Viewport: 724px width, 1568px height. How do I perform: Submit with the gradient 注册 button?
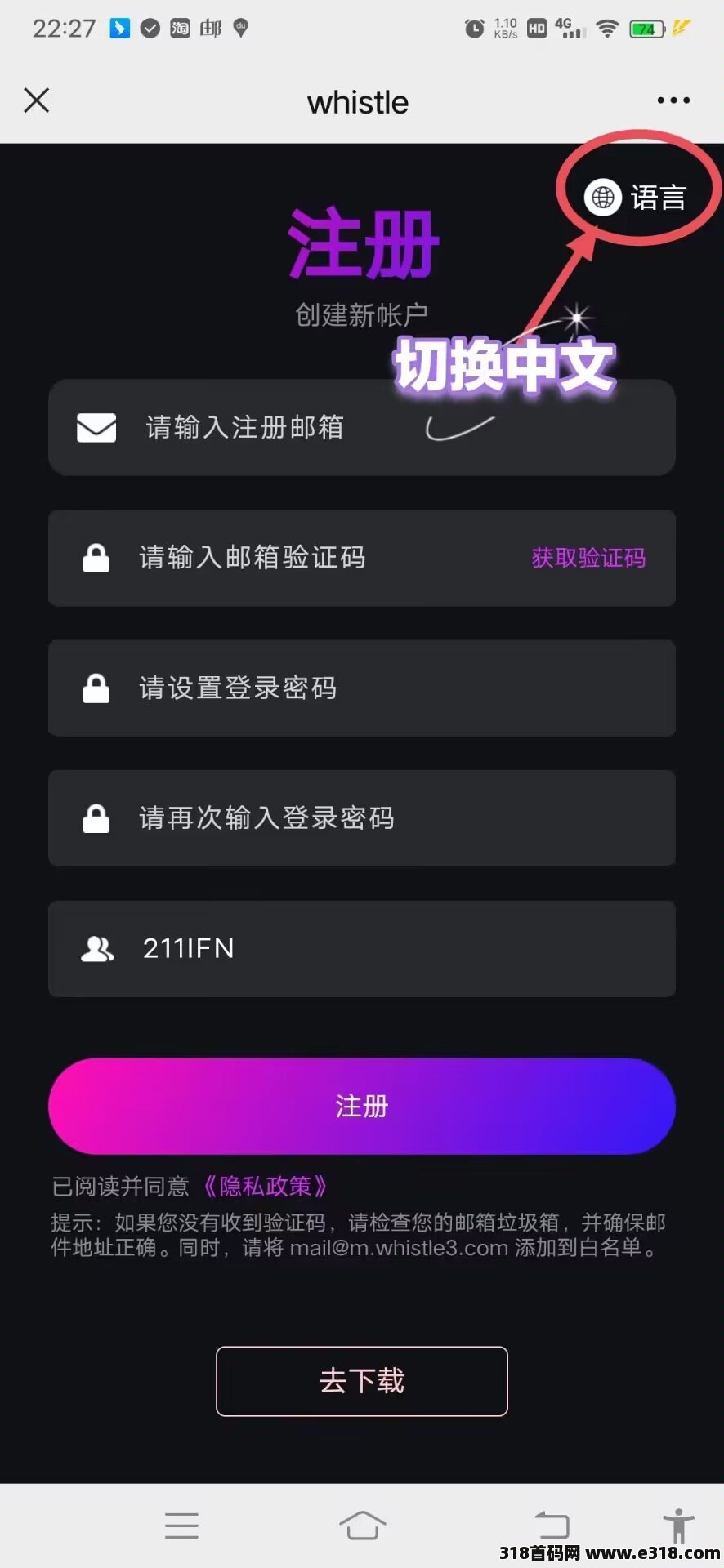[x=362, y=1107]
